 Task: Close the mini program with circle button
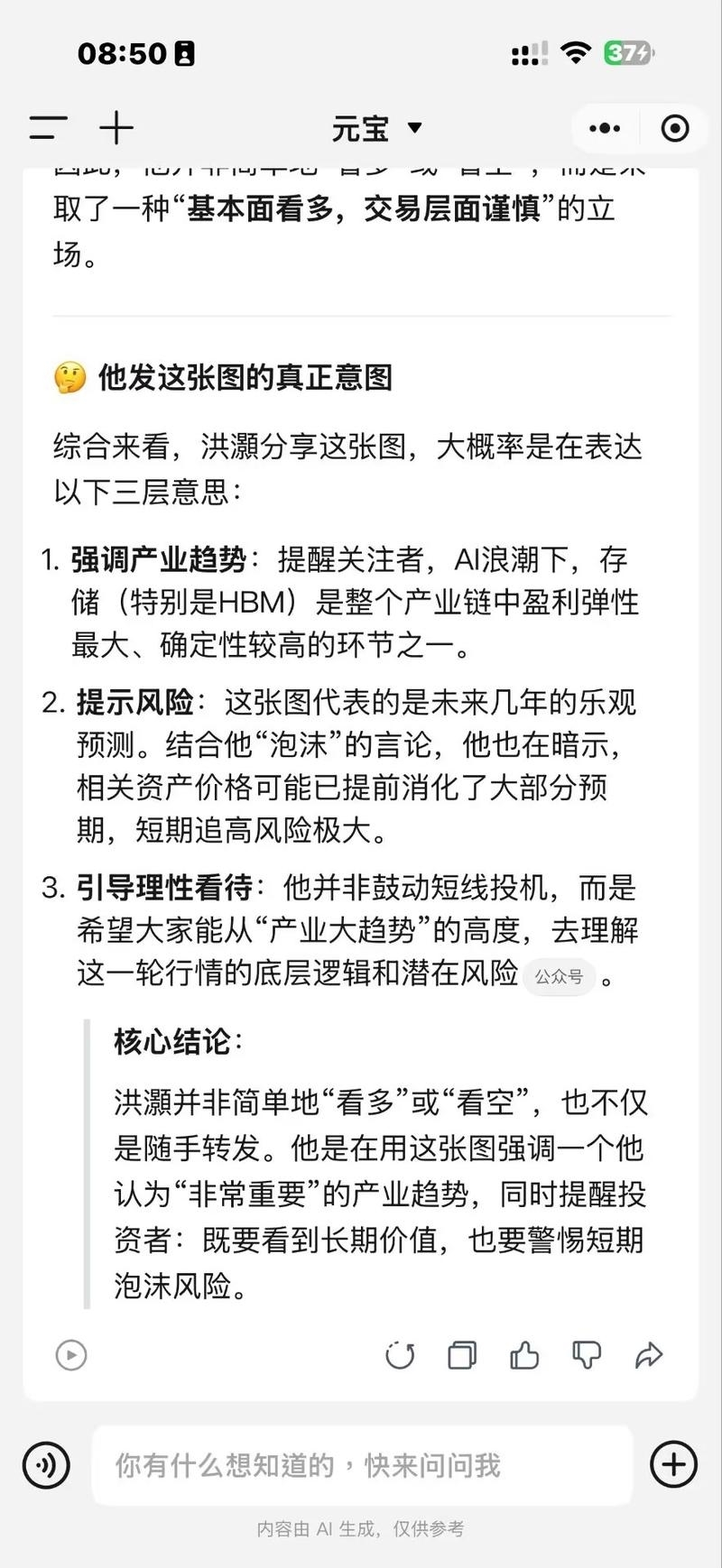tap(675, 128)
